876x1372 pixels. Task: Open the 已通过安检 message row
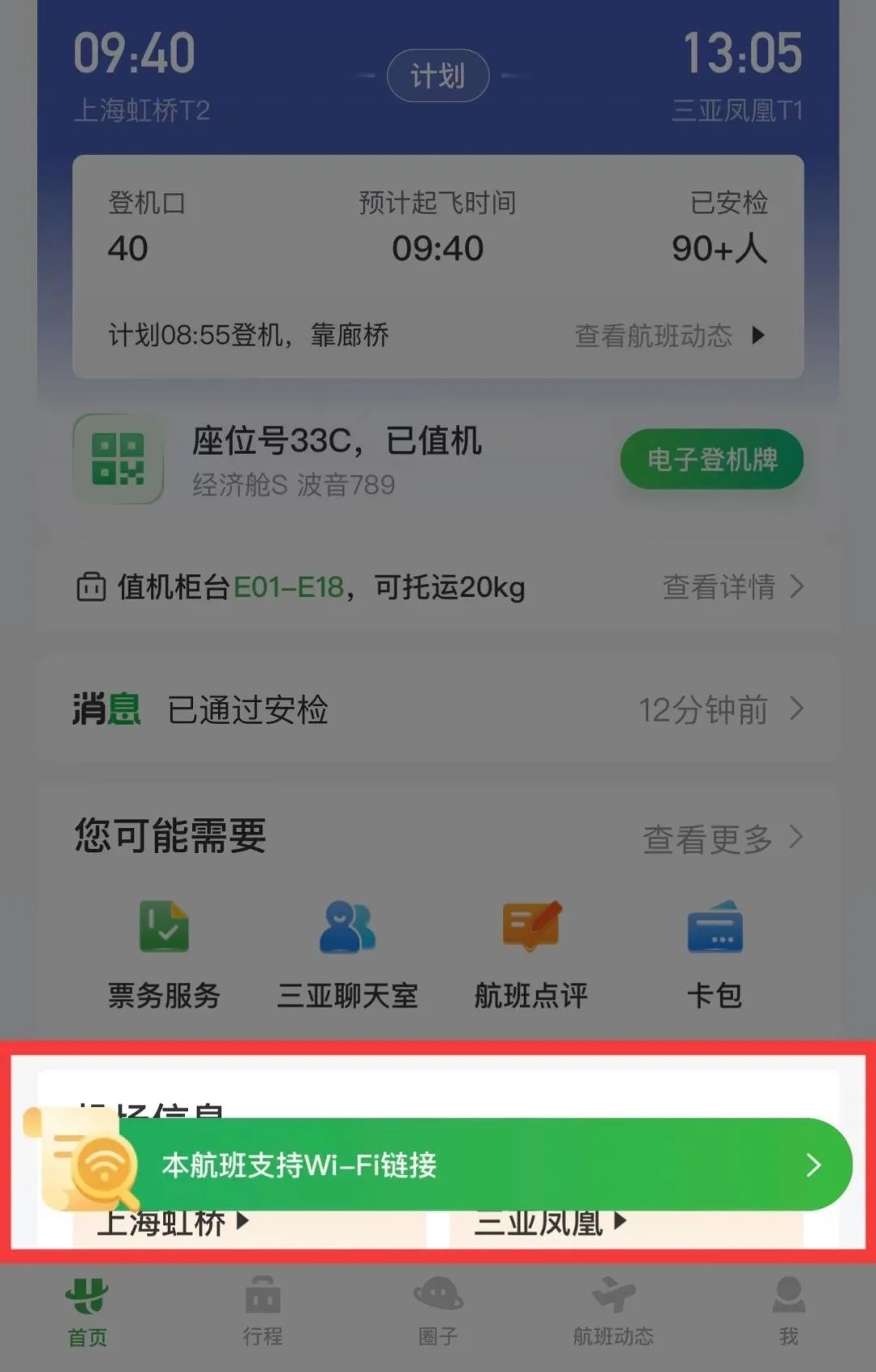438,710
